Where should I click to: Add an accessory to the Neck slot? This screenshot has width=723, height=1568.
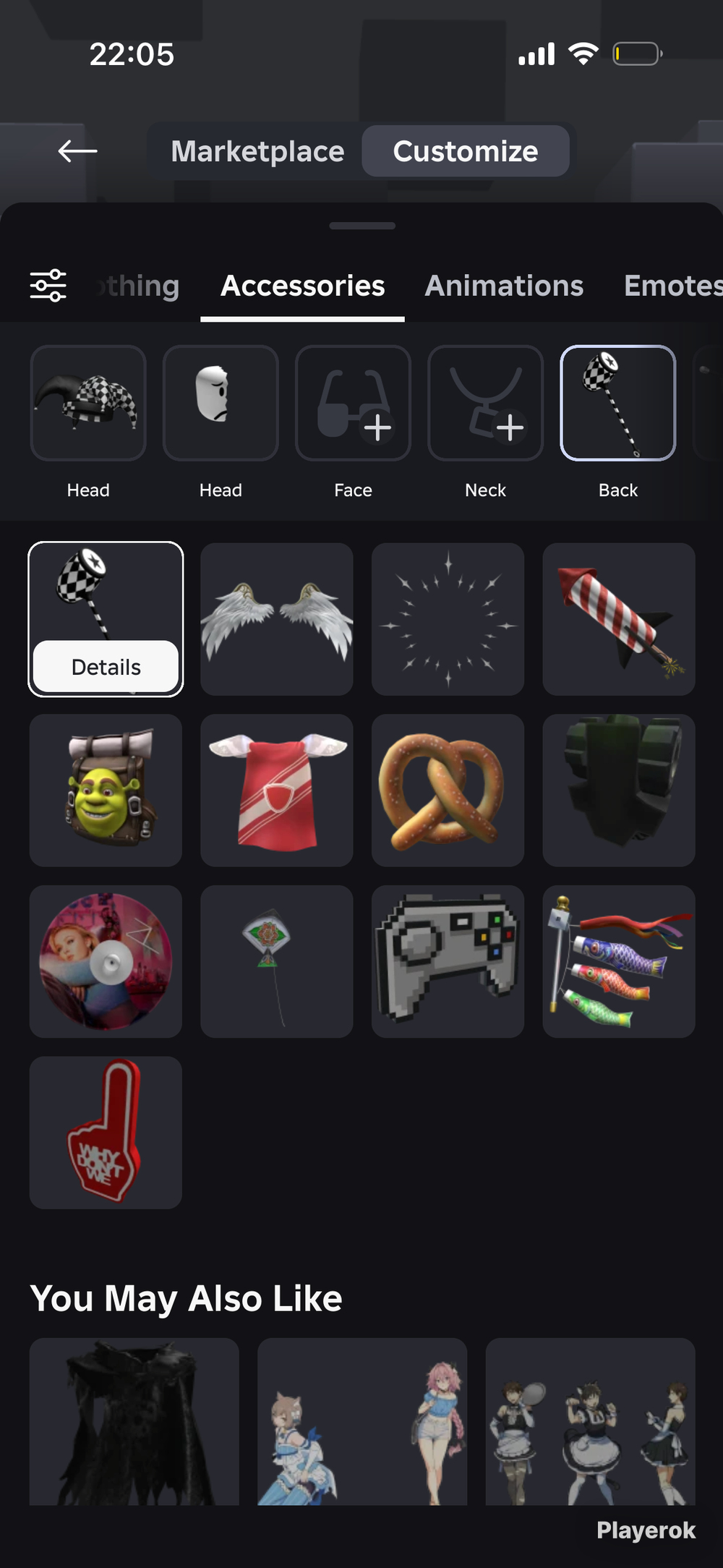pos(485,404)
